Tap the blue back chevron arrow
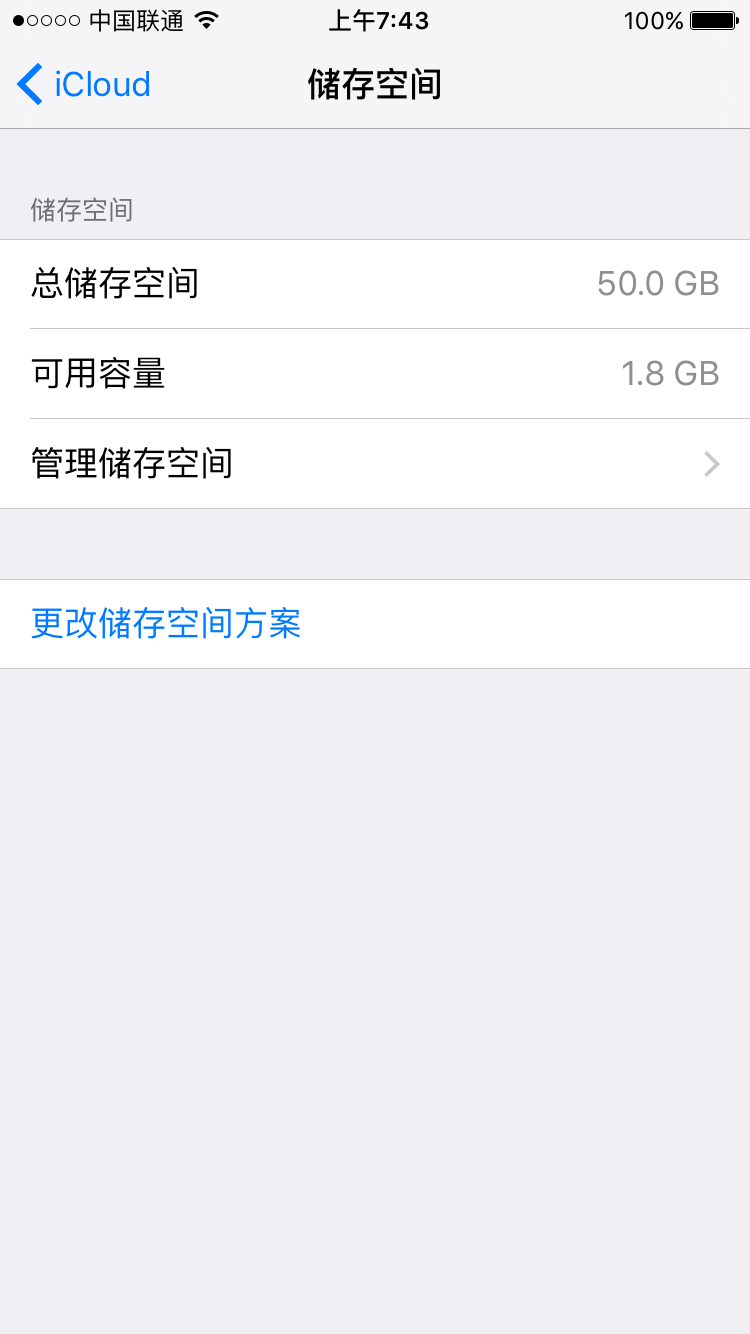 tap(28, 84)
